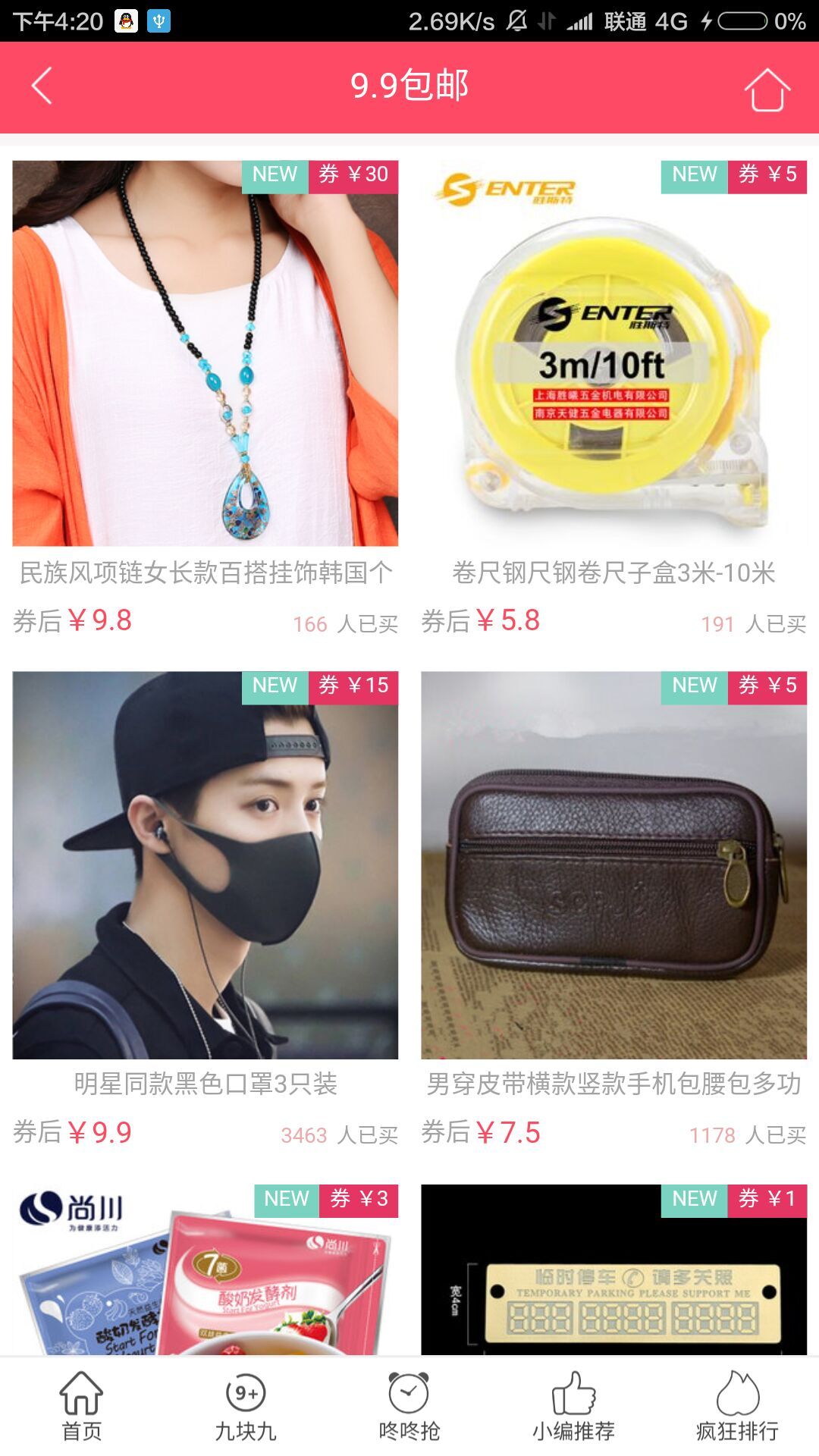Go back from the 9.9包邮 page

click(42, 86)
